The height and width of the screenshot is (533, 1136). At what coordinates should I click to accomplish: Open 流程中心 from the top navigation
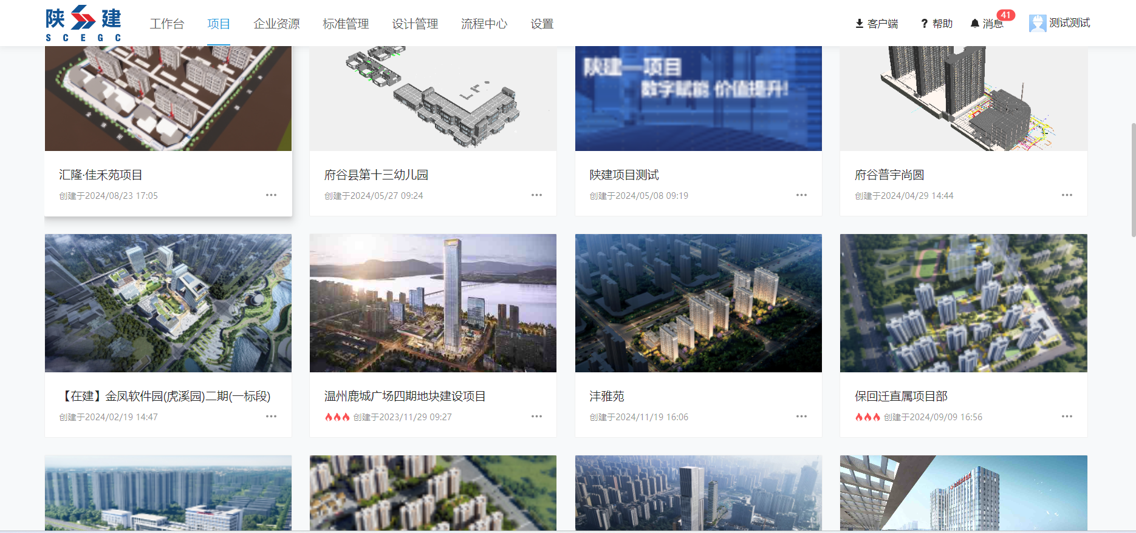(484, 24)
